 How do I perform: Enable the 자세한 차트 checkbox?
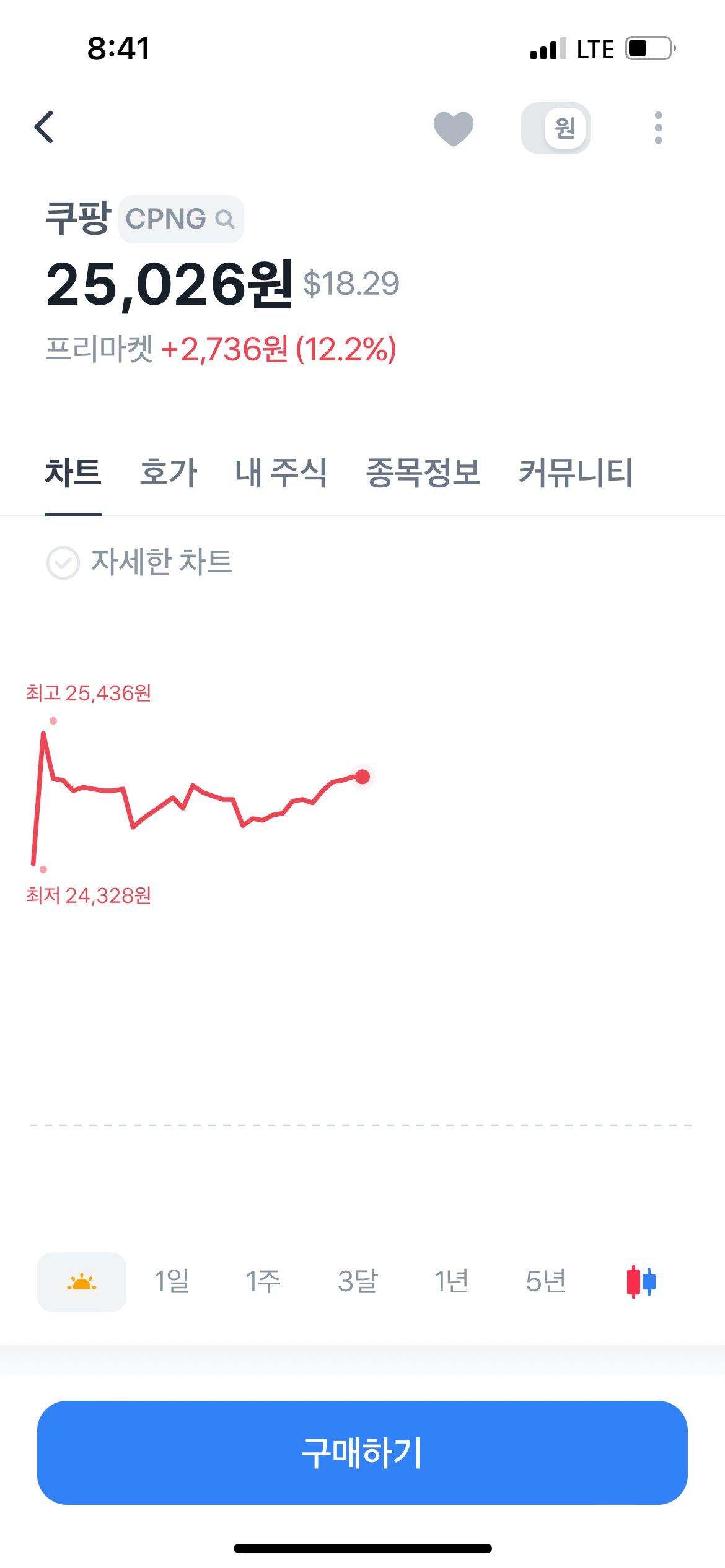click(63, 563)
